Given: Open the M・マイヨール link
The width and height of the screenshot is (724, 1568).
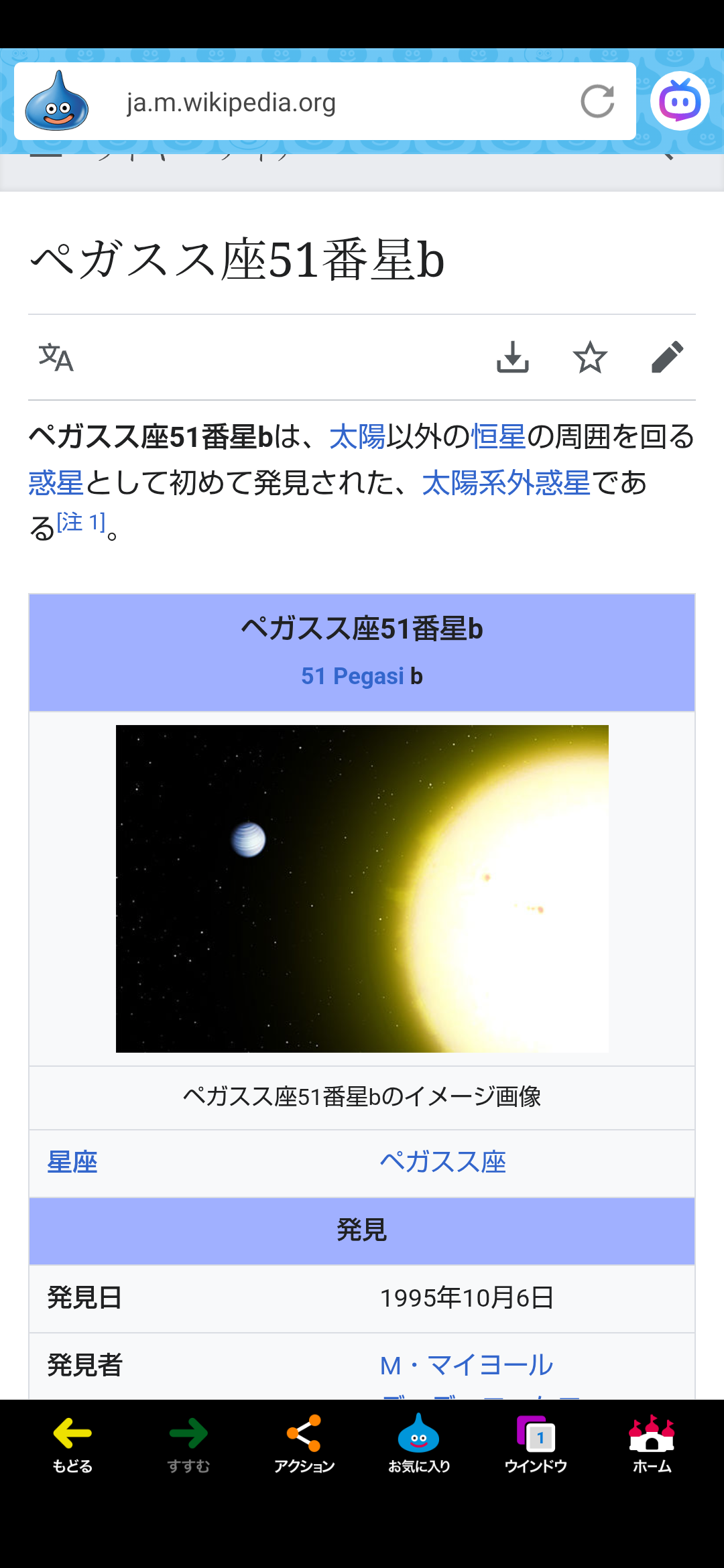Looking at the screenshot, I should coord(467,1365).
